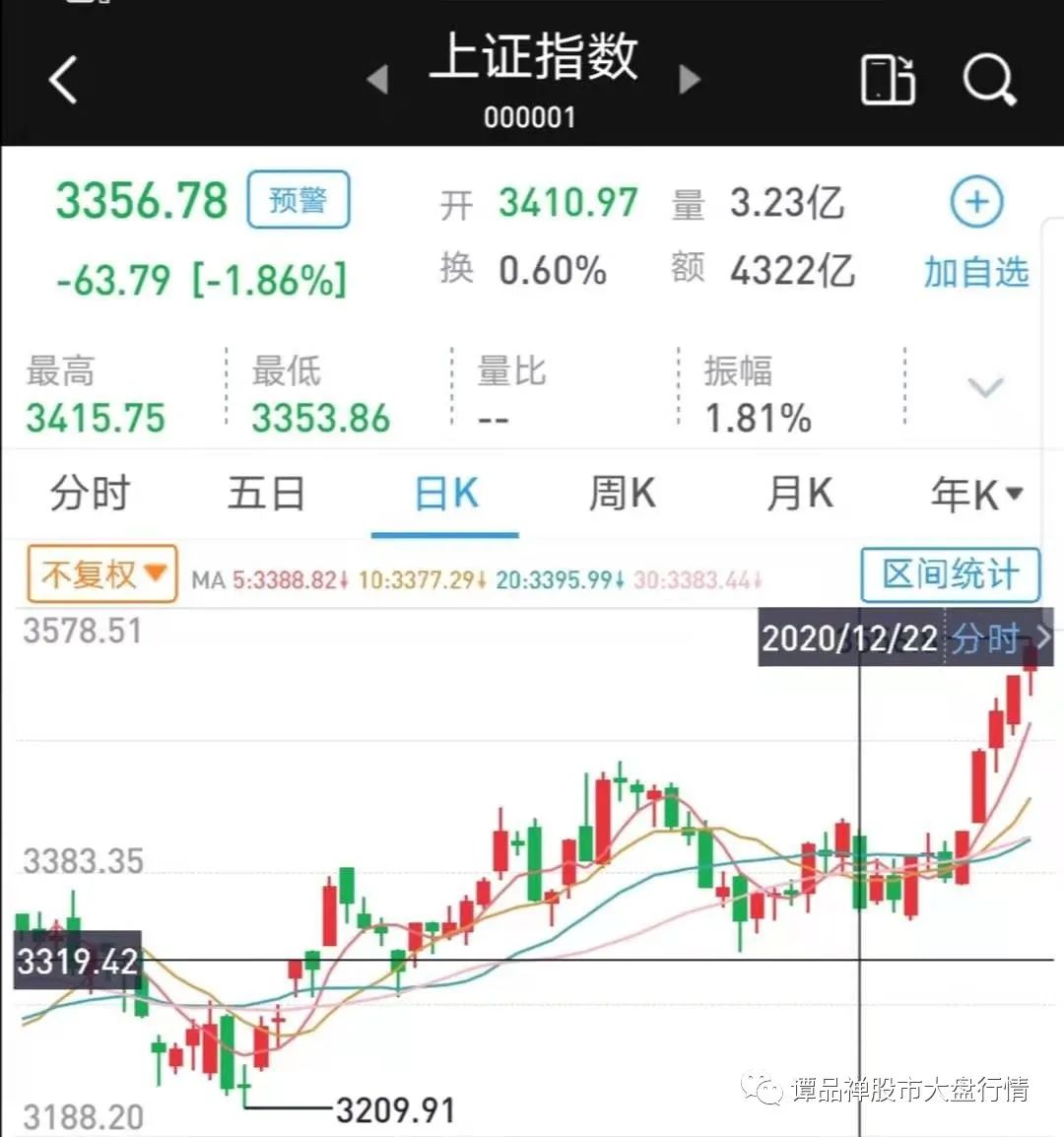Switch to the previous stock index
The width and height of the screenshot is (1064, 1137).
[x=377, y=80]
